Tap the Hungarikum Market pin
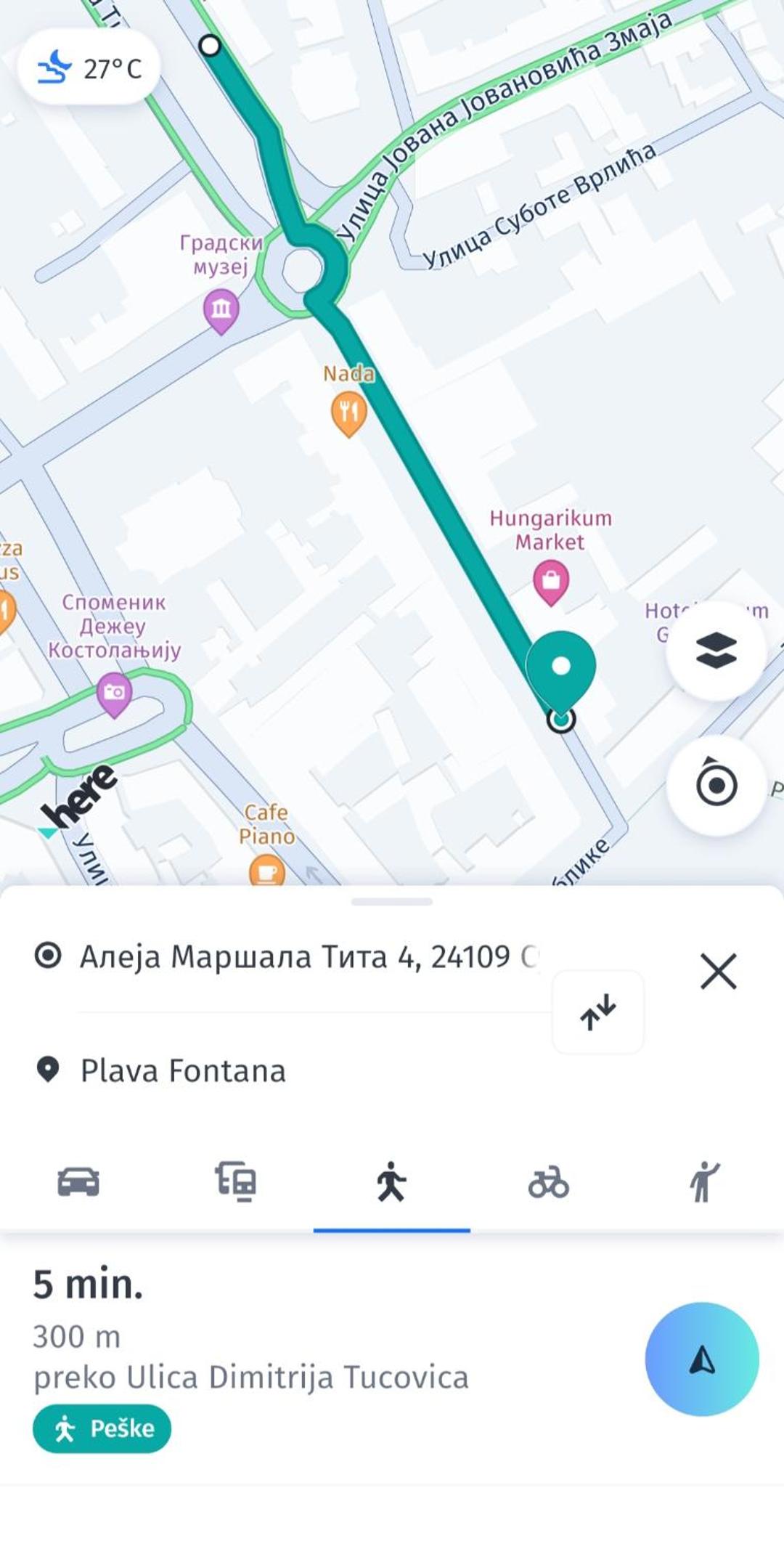This screenshot has height=1546, width=784. (x=551, y=583)
